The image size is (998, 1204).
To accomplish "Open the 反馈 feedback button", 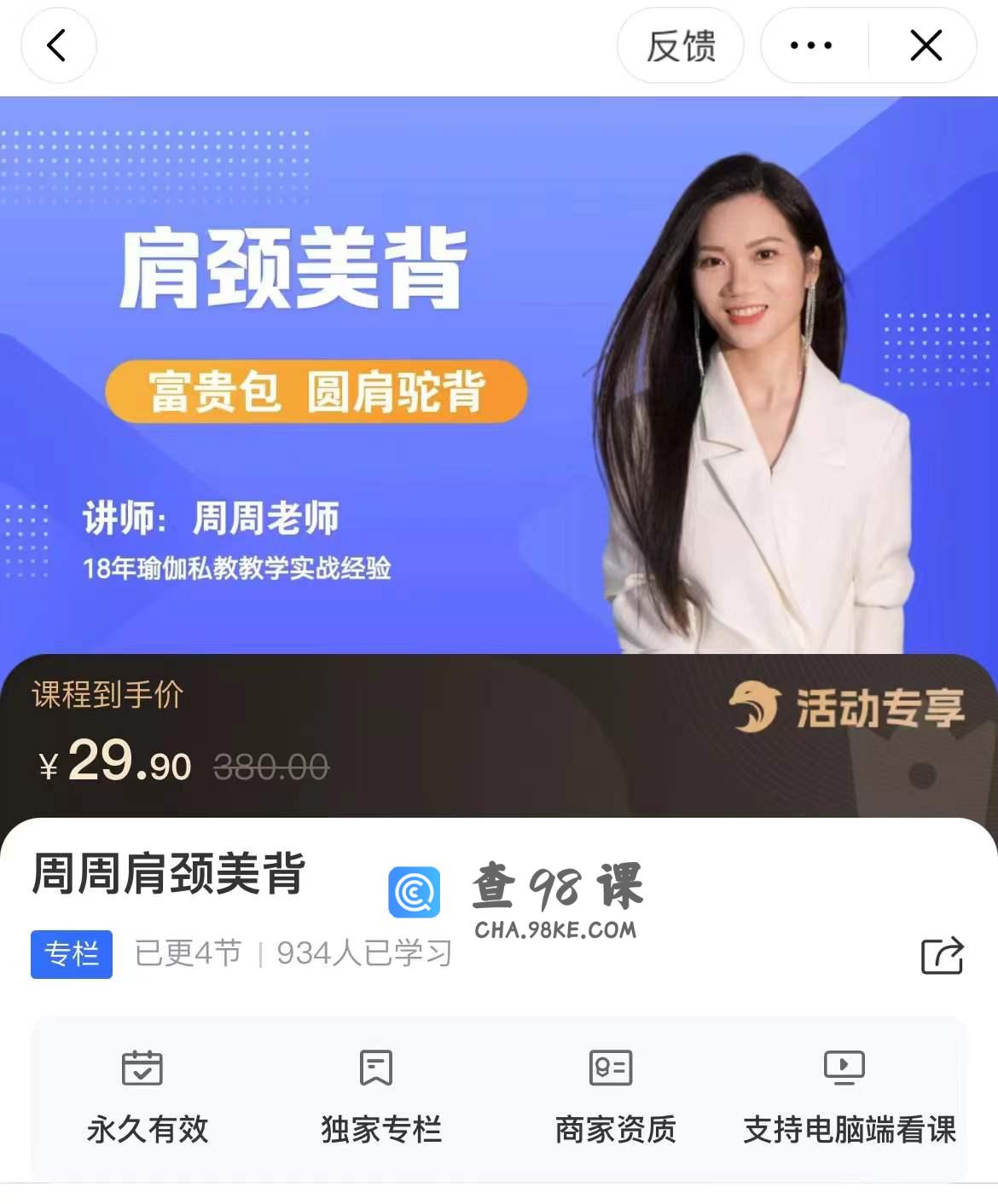I will pyautogui.click(x=681, y=46).
